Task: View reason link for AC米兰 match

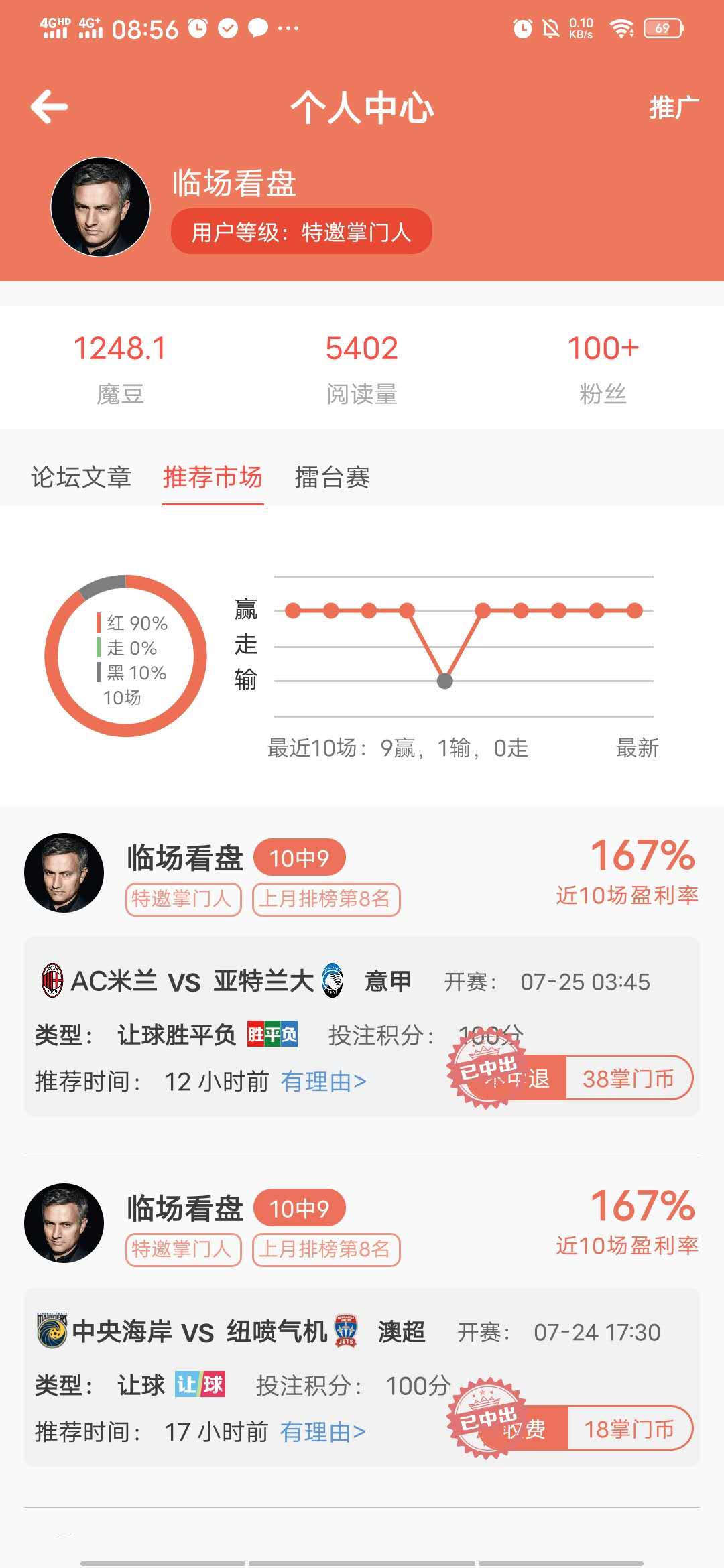Action: pos(323,1081)
